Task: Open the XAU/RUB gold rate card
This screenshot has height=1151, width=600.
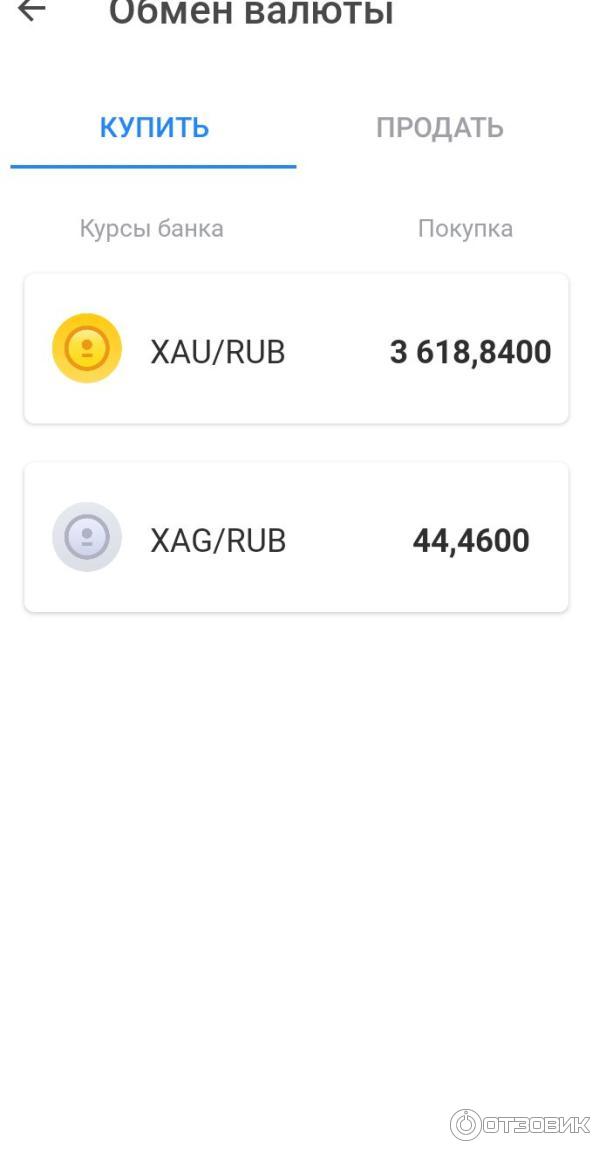Action: (x=296, y=349)
